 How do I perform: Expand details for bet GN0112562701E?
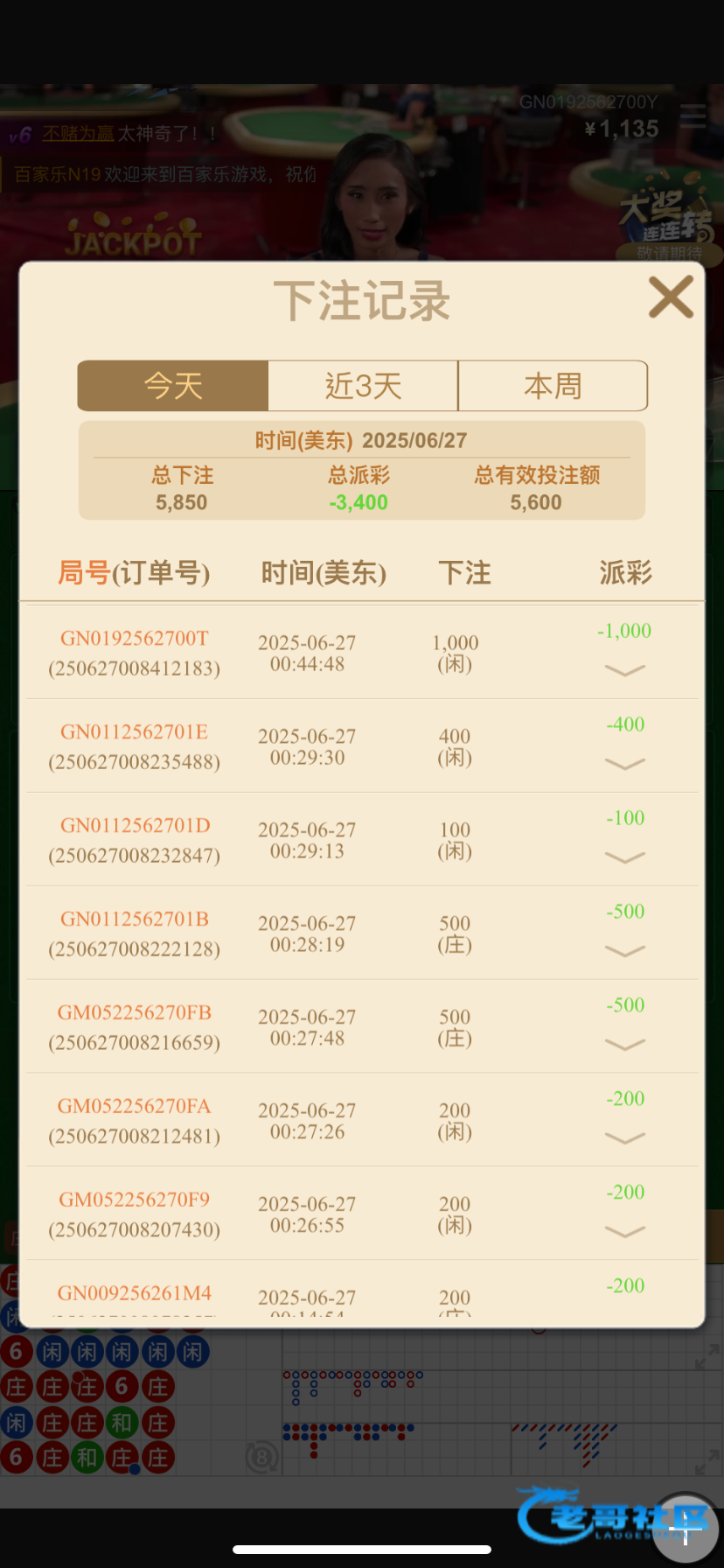625,764
